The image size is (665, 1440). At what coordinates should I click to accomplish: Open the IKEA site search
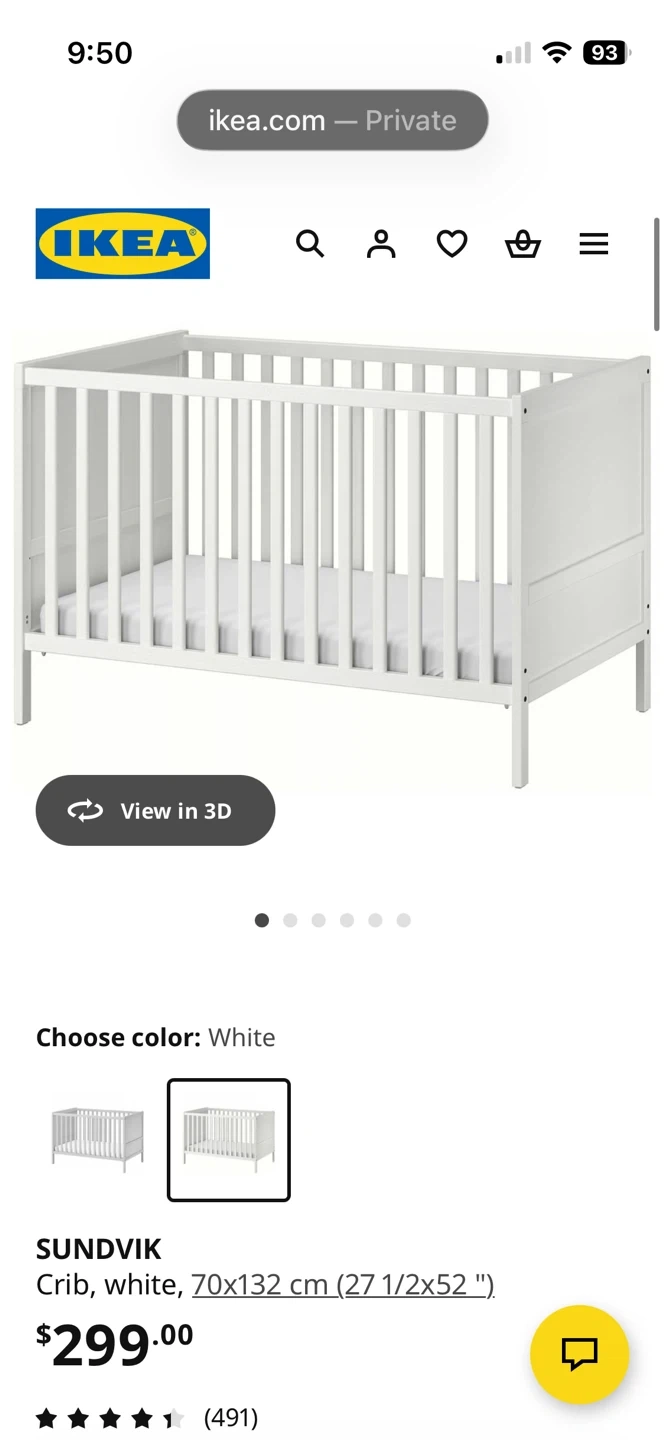tap(310, 244)
